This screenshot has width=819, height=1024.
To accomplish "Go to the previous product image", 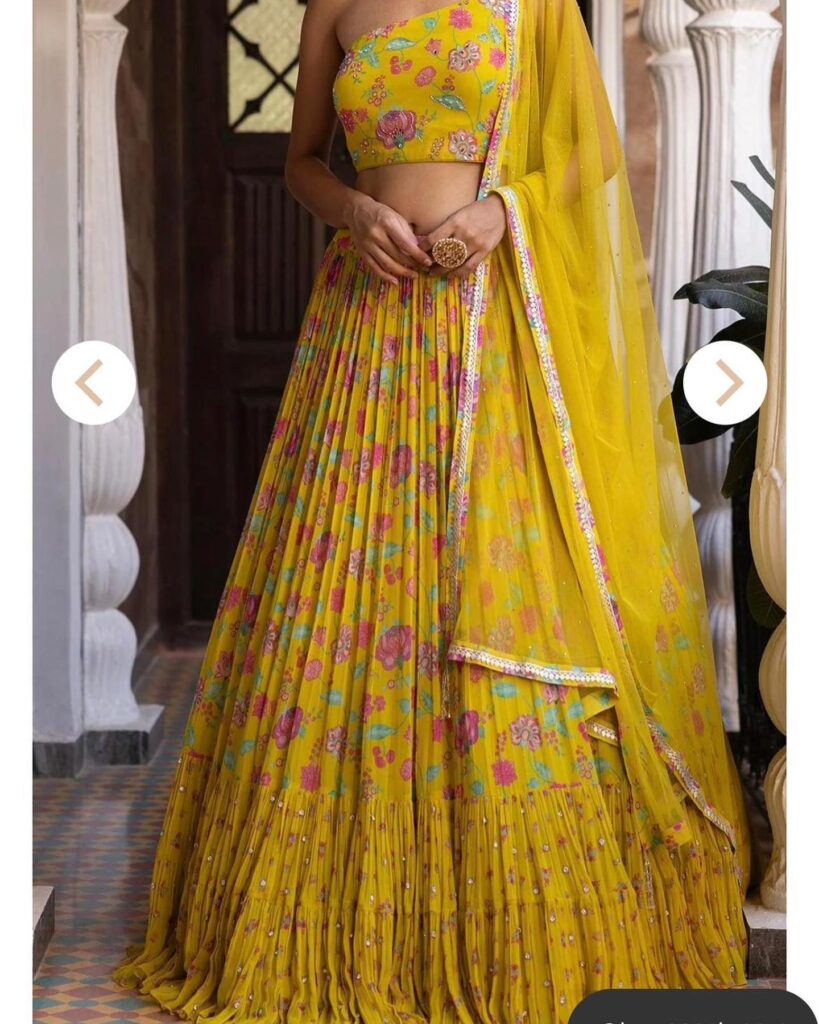I will (x=93, y=382).
